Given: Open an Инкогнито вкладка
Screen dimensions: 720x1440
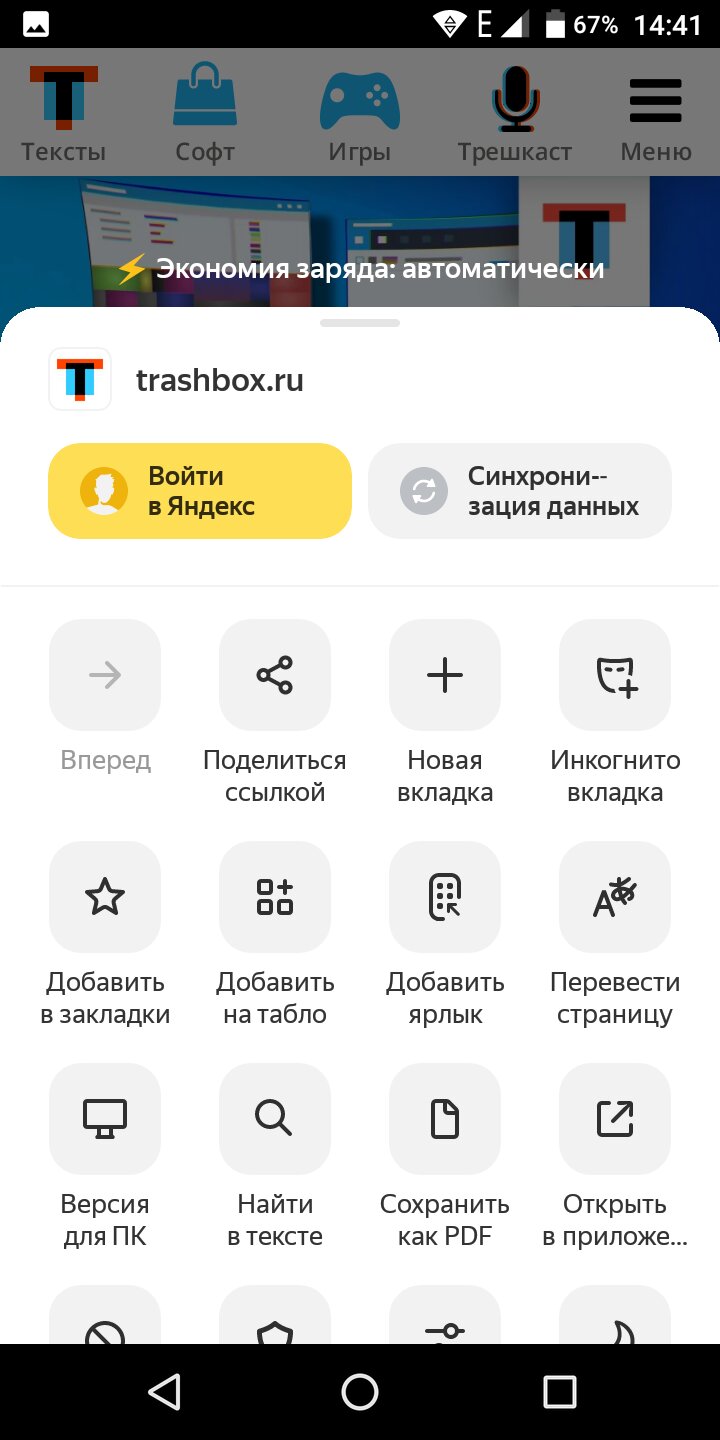Looking at the screenshot, I should [x=615, y=713].
